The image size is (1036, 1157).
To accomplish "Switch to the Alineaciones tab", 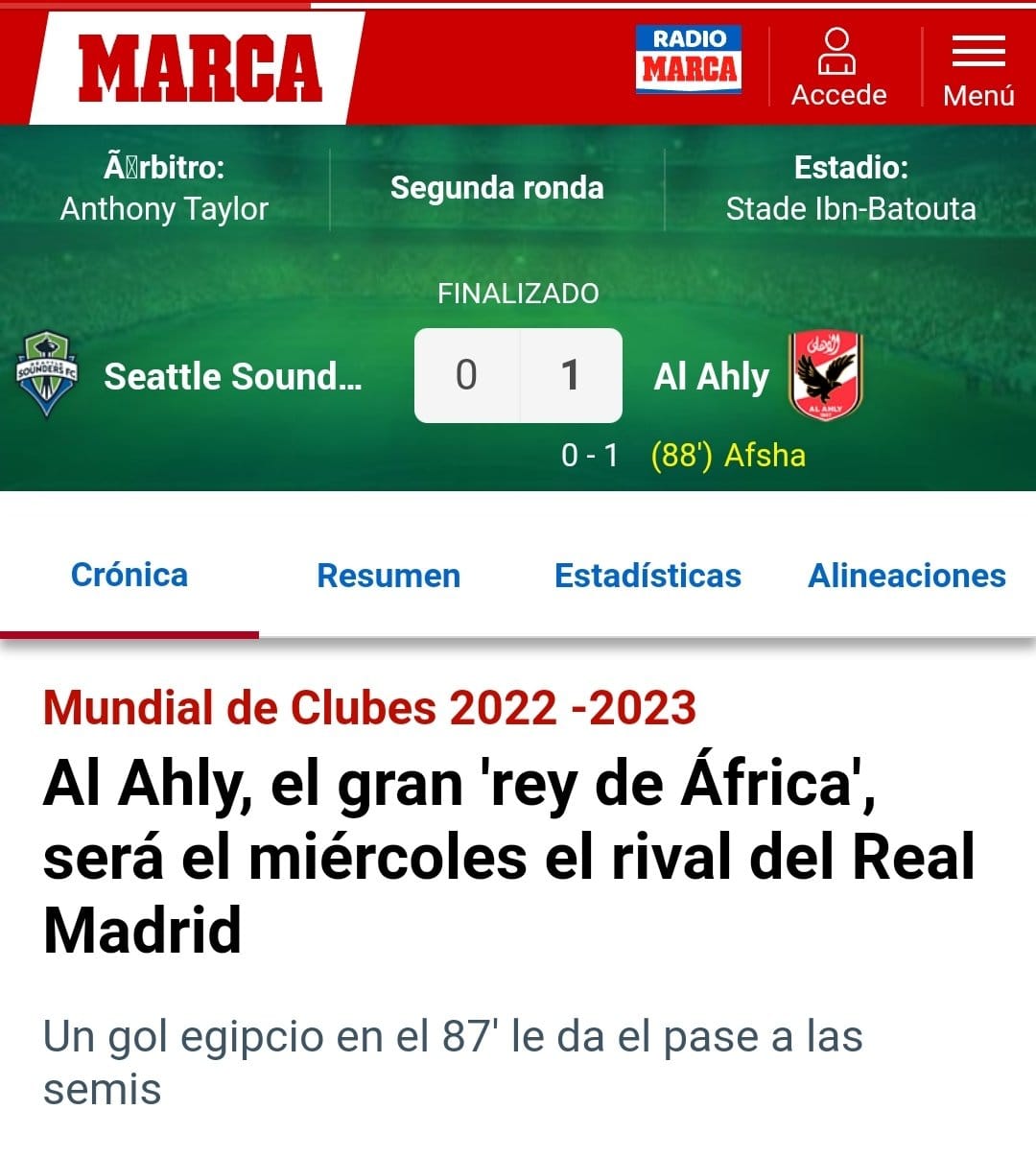I will [x=906, y=576].
